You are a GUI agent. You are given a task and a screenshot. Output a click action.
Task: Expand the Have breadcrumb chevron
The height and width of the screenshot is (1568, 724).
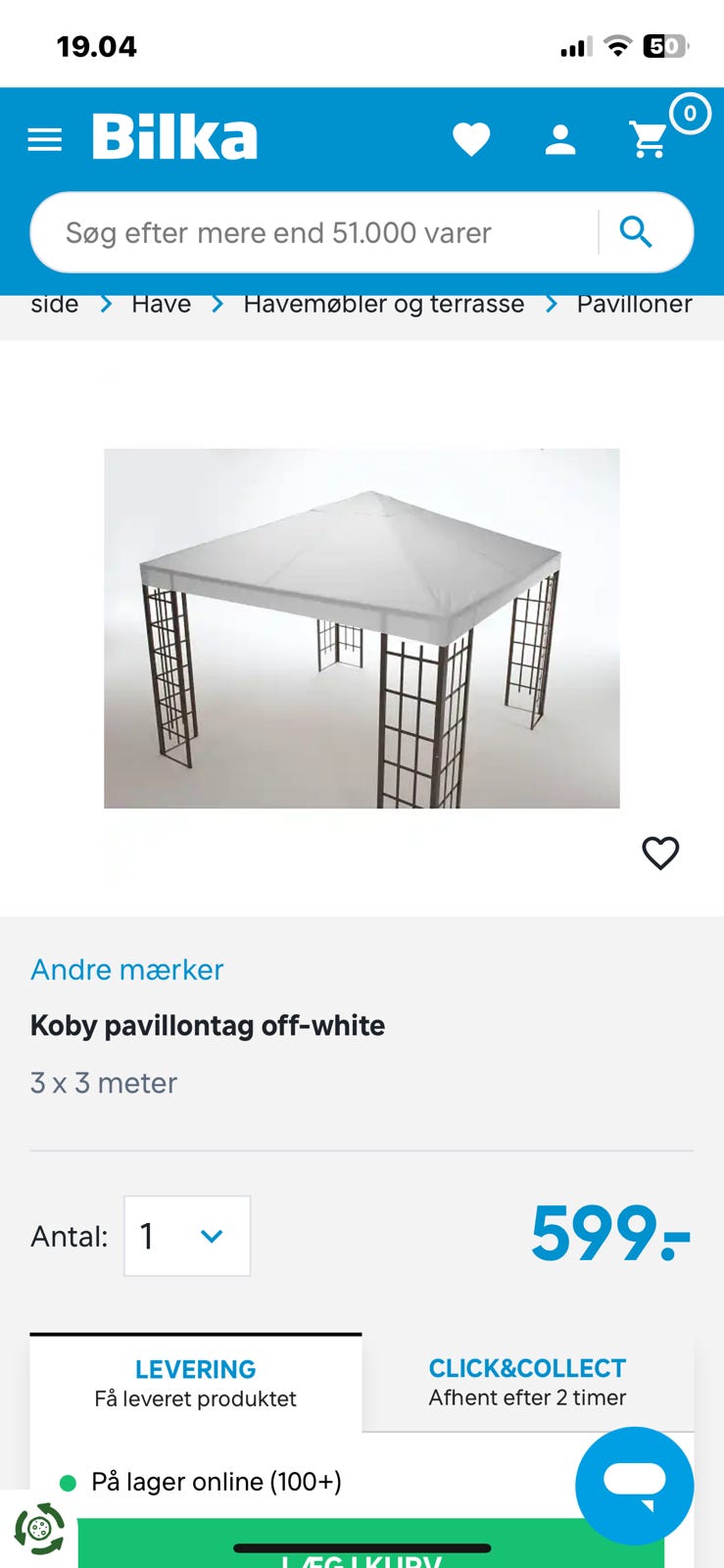[x=217, y=304]
